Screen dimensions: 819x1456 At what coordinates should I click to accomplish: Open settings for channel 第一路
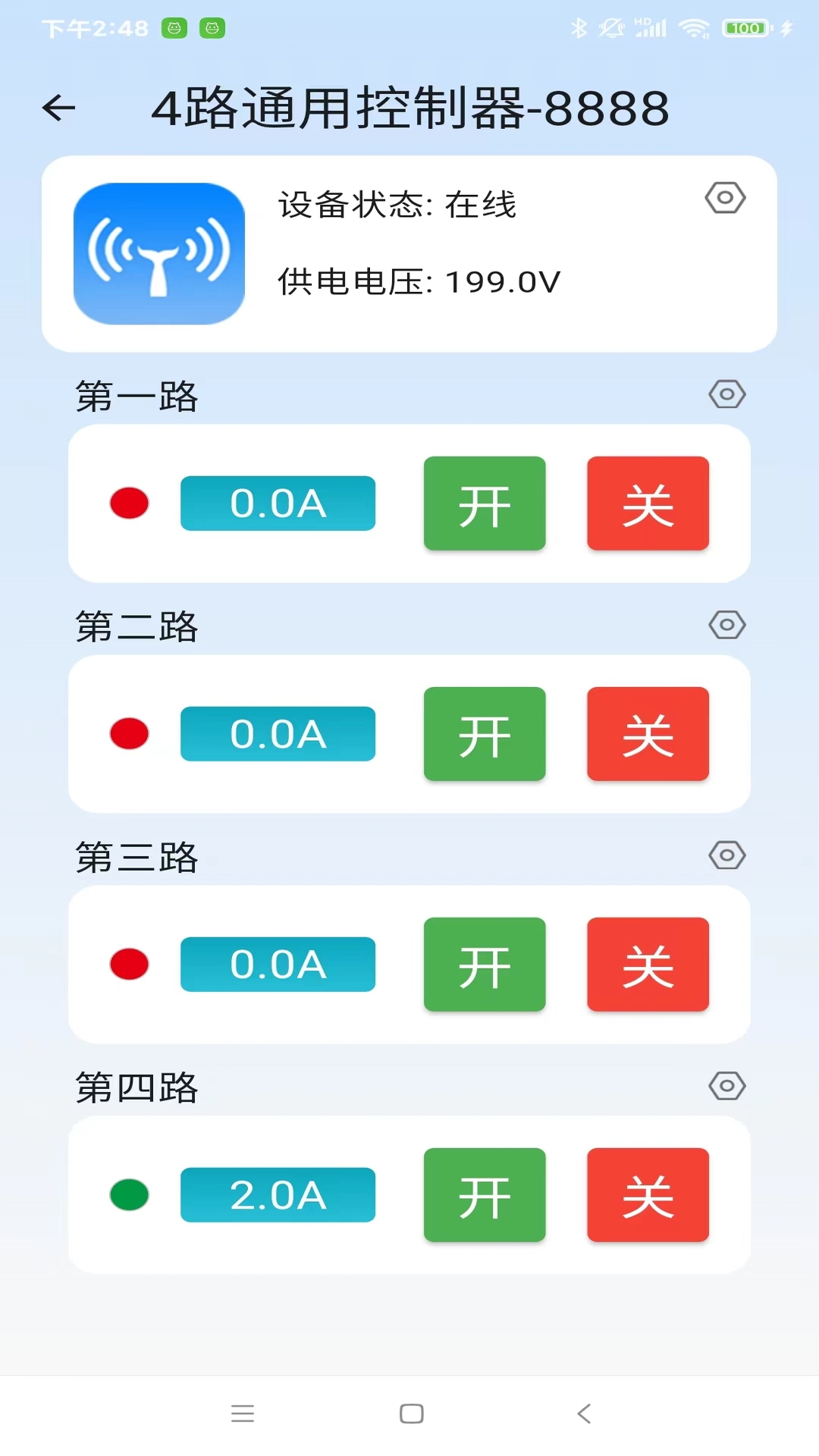(x=726, y=394)
